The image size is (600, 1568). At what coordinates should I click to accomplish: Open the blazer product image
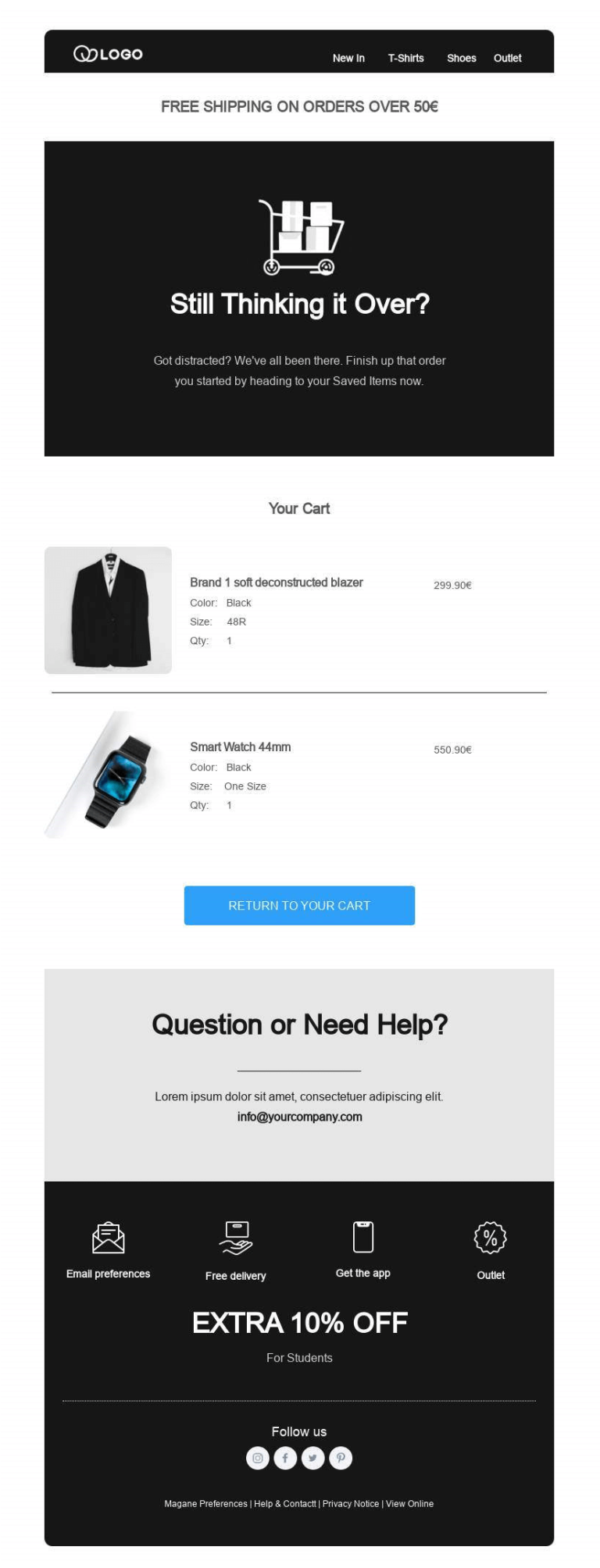(108, 610)
